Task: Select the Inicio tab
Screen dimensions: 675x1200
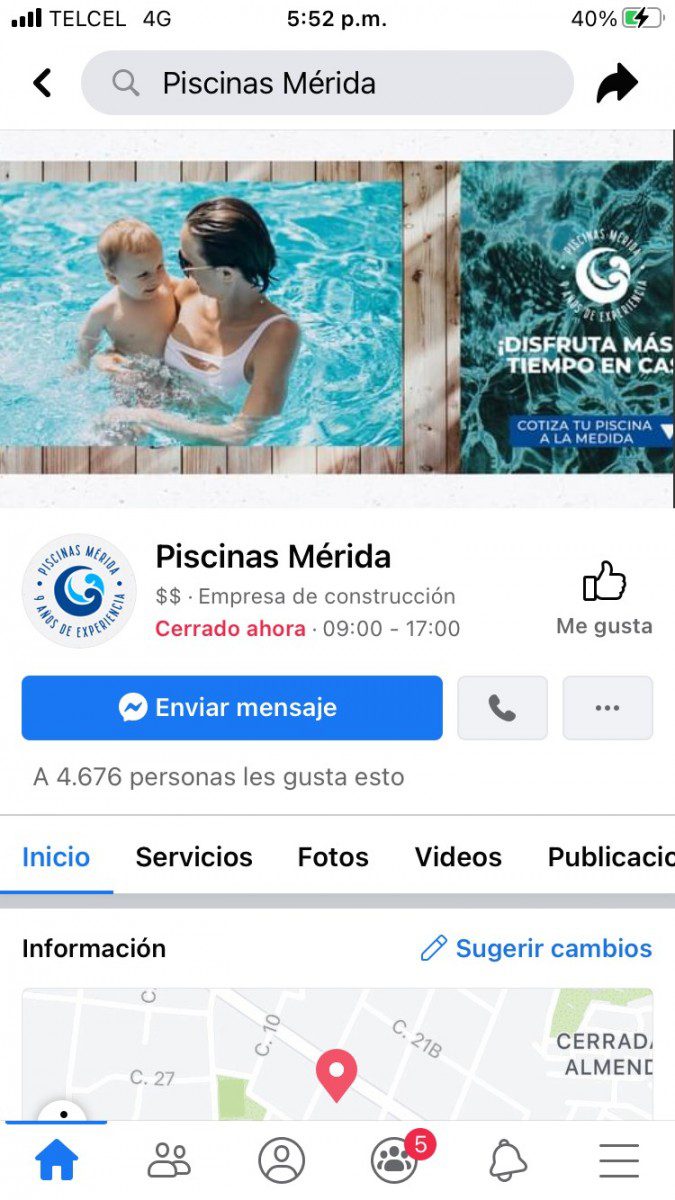Action: [x=56, y=857]
